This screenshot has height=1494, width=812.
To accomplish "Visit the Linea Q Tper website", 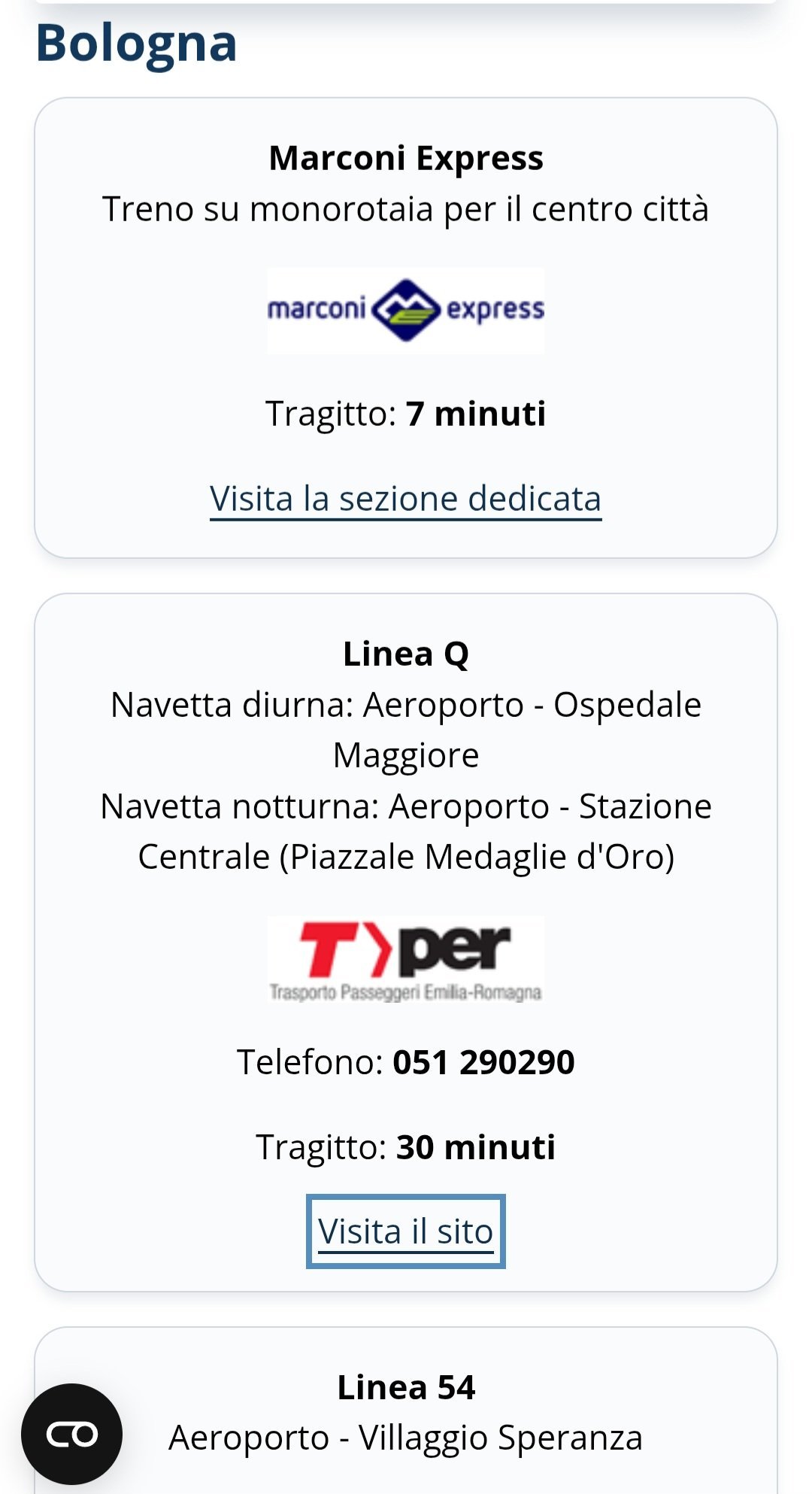I will tap(405, 1231).
